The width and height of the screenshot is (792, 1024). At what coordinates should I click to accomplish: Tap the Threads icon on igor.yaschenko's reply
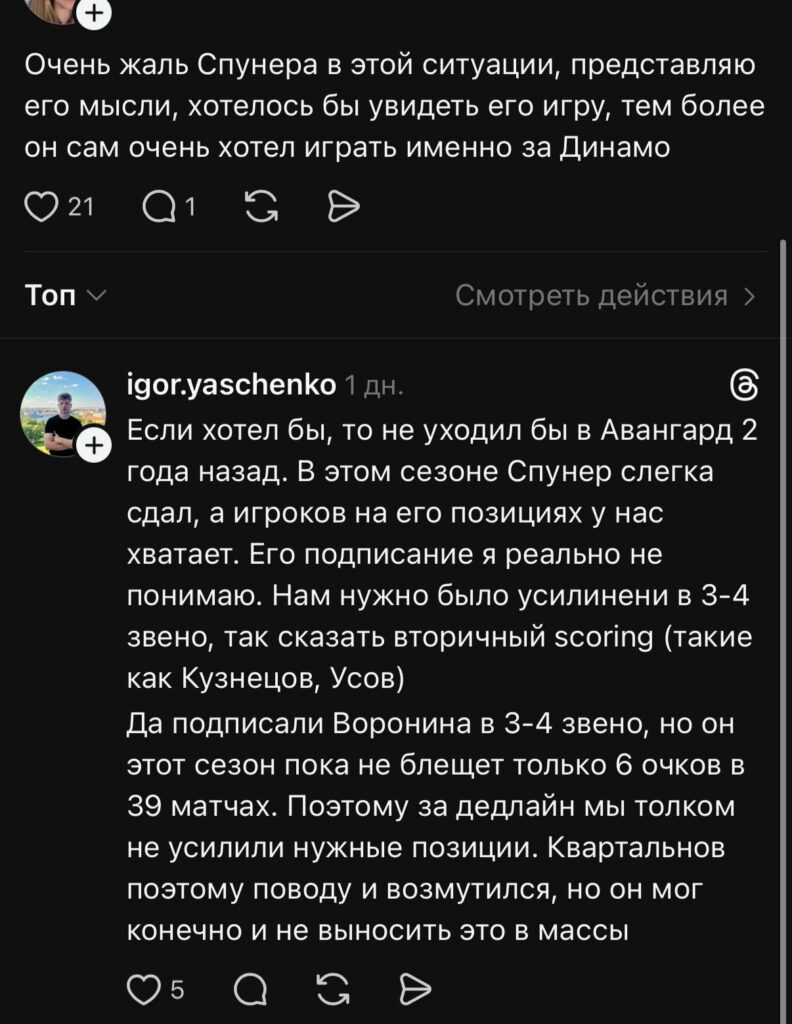(x=745, y=385)
